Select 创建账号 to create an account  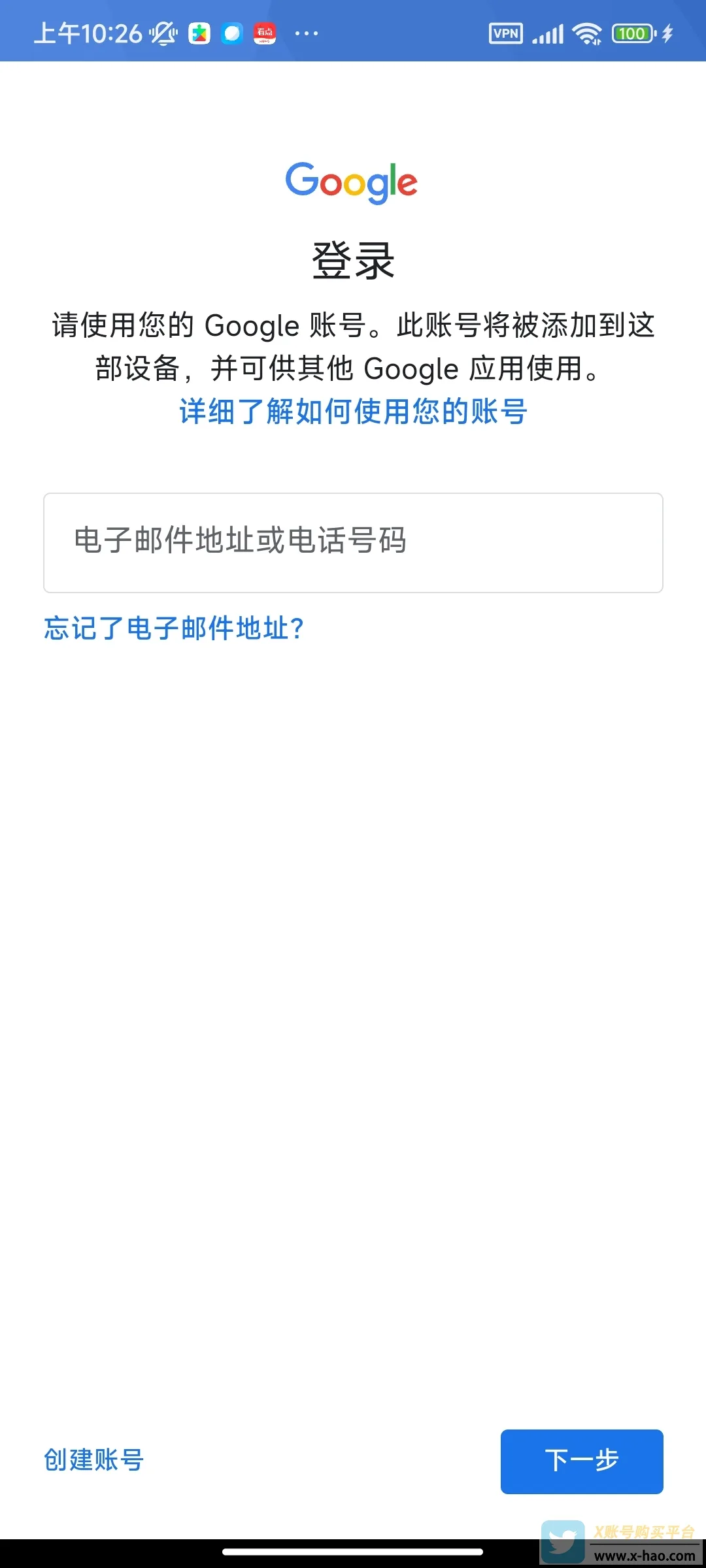click(93, 1460)
